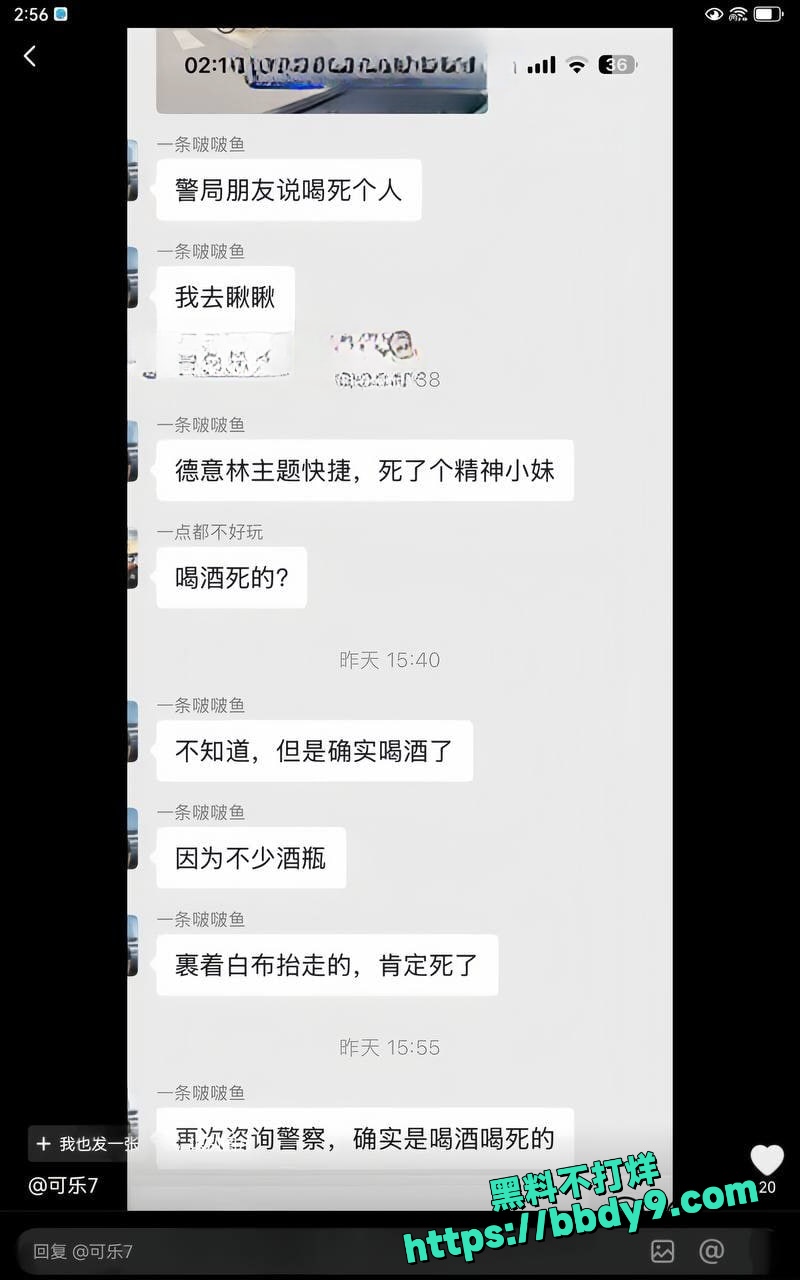Tap the 我也发一张 button
Screen dimensions: 800x1280
point(85,1144)
